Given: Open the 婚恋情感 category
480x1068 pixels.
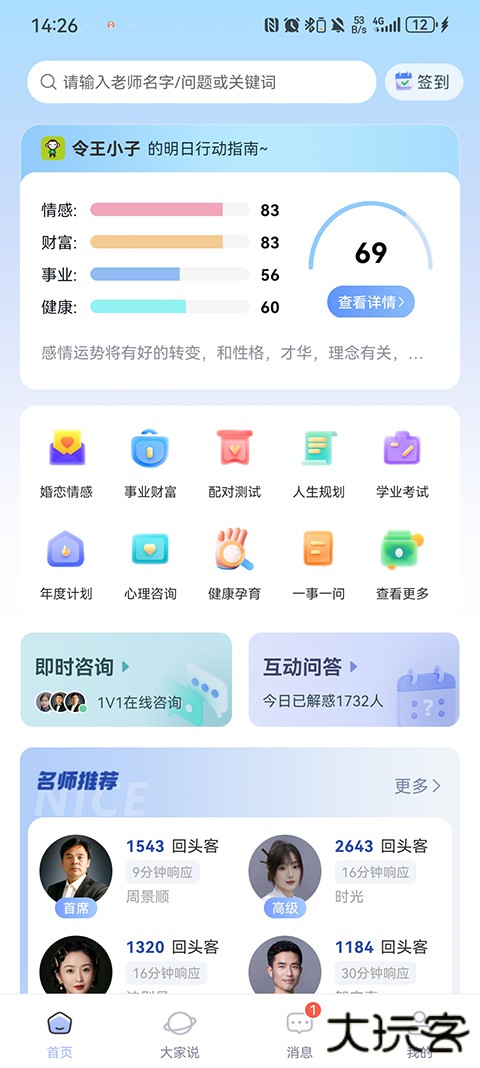Looking at the screenshot, I should point(67,464).
